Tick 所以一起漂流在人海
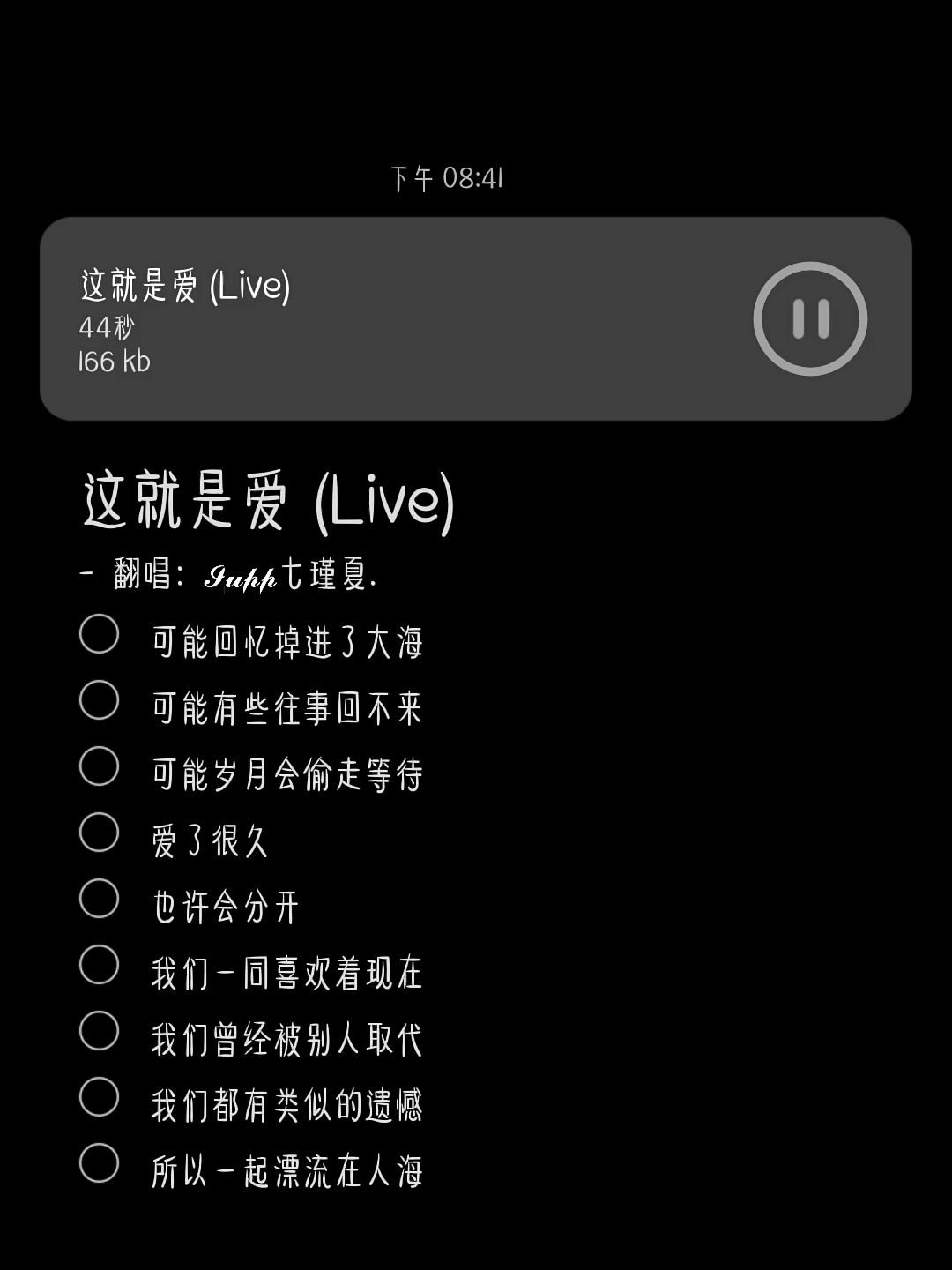The image size is (952, 1270). 99,1163
